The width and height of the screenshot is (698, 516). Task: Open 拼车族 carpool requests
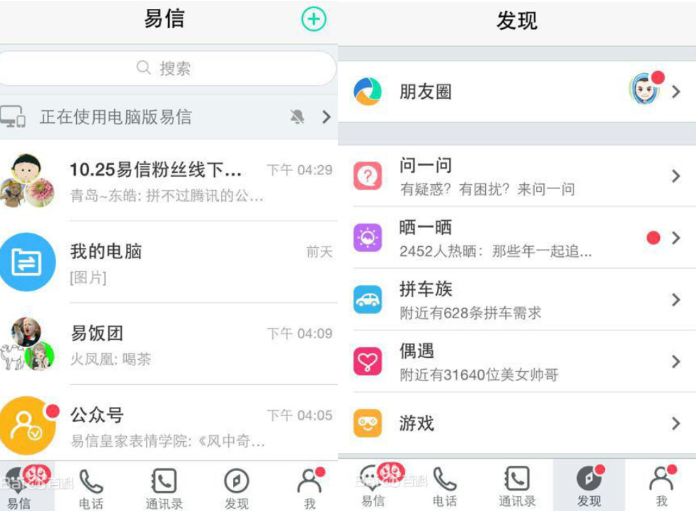(517, 299)
